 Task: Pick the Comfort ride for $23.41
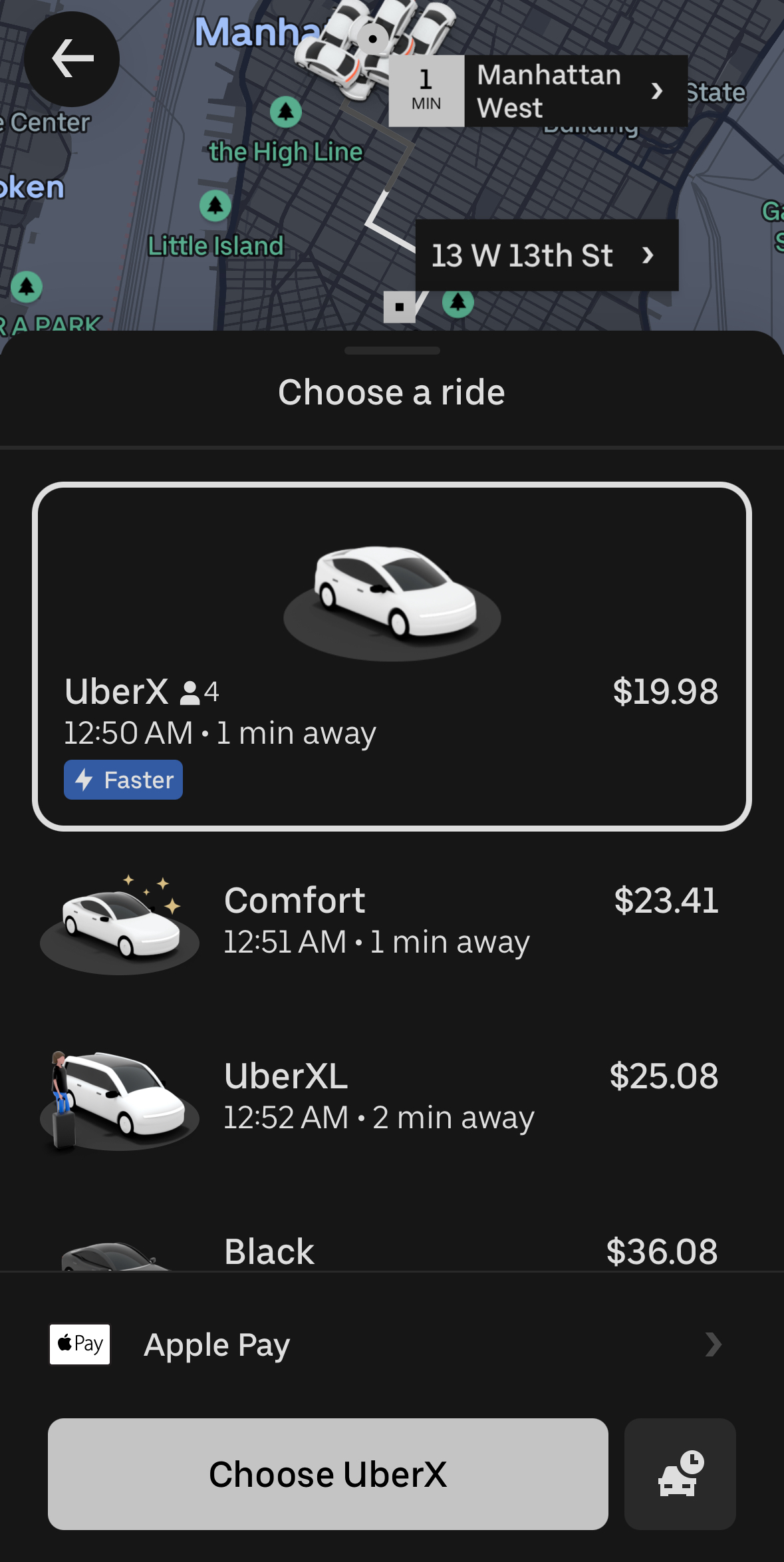392,921
